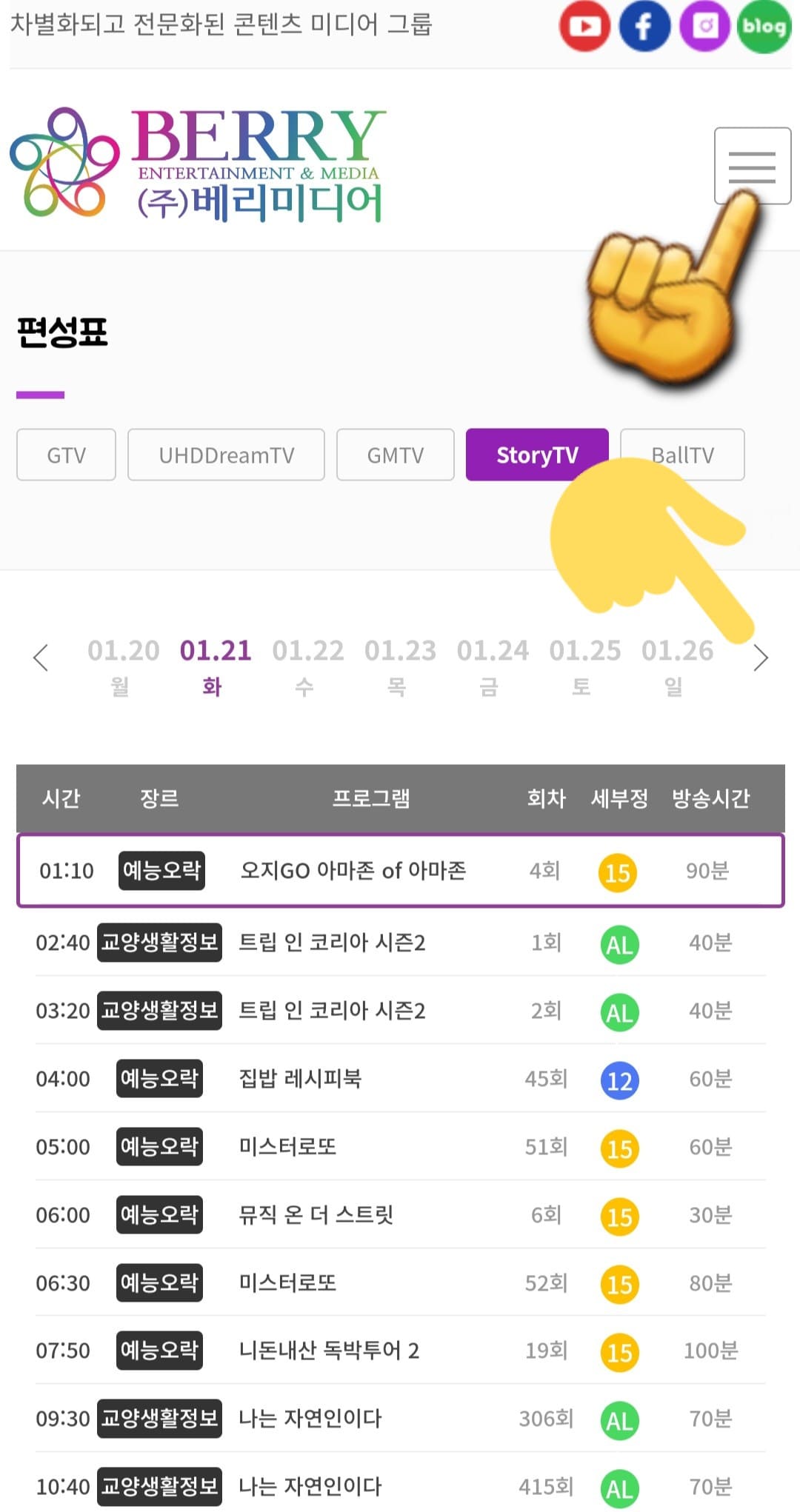Select date 01.26 Sunday
The width and height of the screenshot is (800, 1512).
click(x=676, y=663)
